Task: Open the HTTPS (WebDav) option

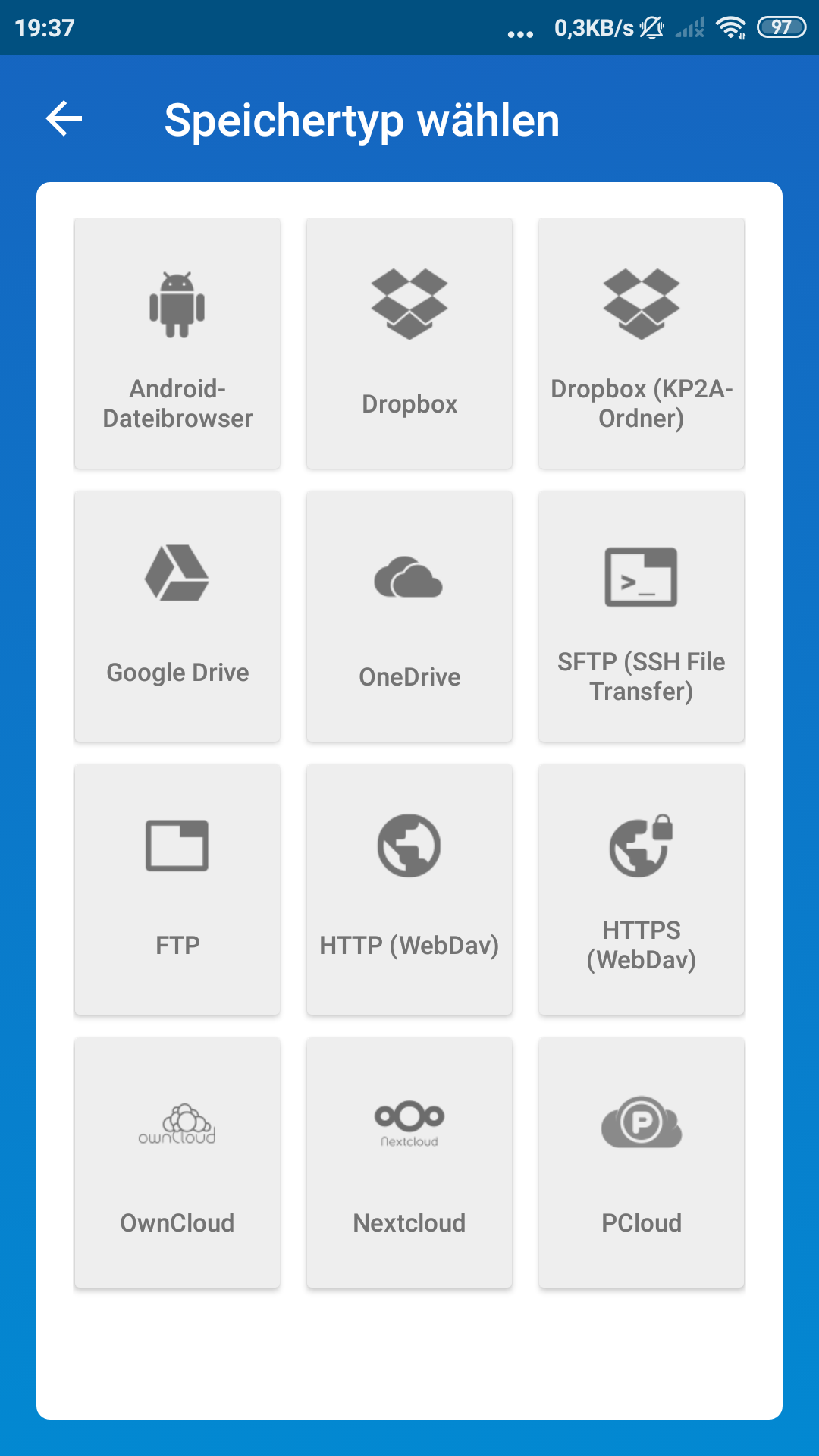Action: point(642,889)
